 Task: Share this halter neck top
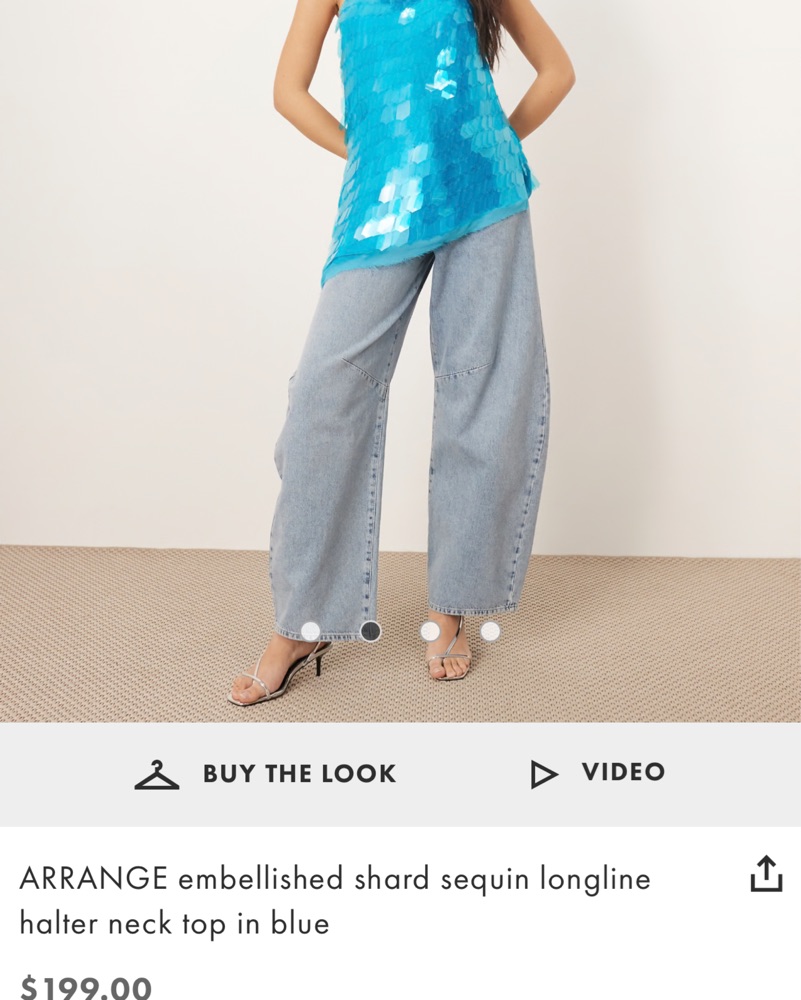tap(765, 873)
